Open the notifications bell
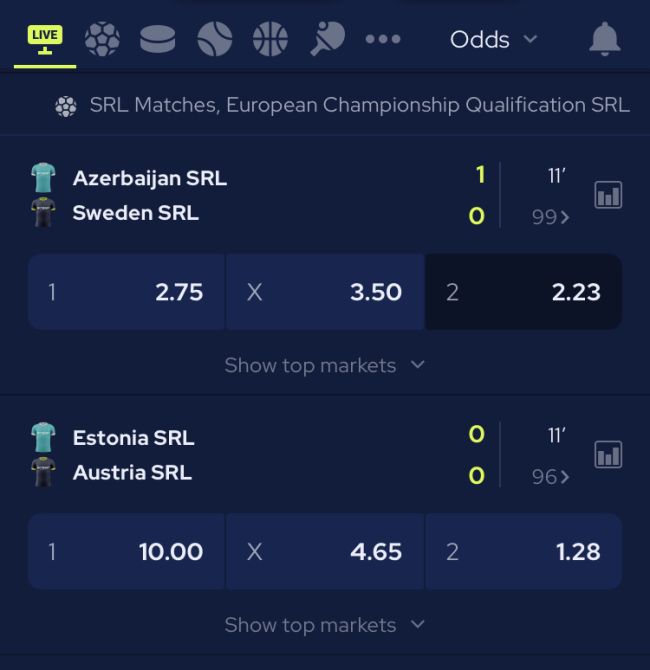Viewport: 650px width, 670px height. click(604, 40)
